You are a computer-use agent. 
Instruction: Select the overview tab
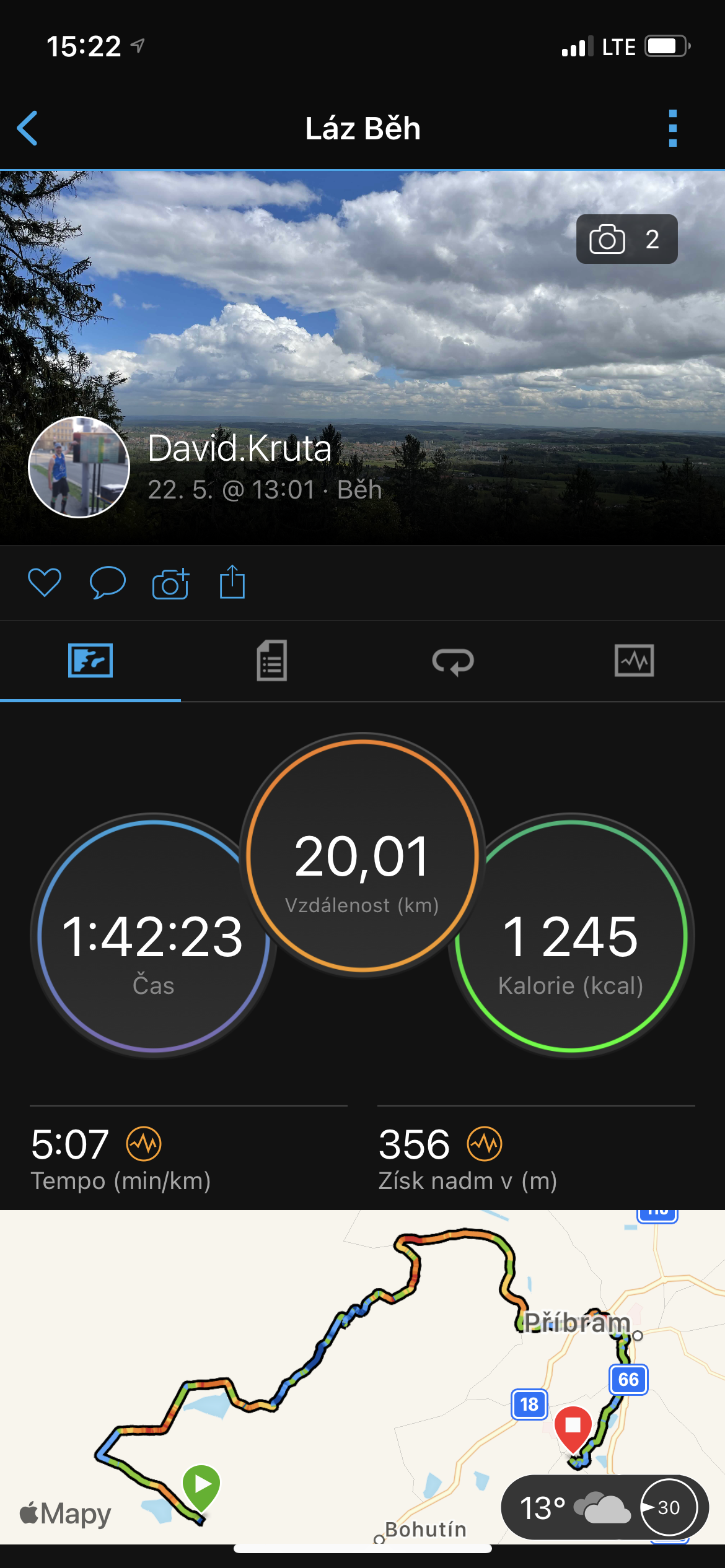click(x=90, y=661)
